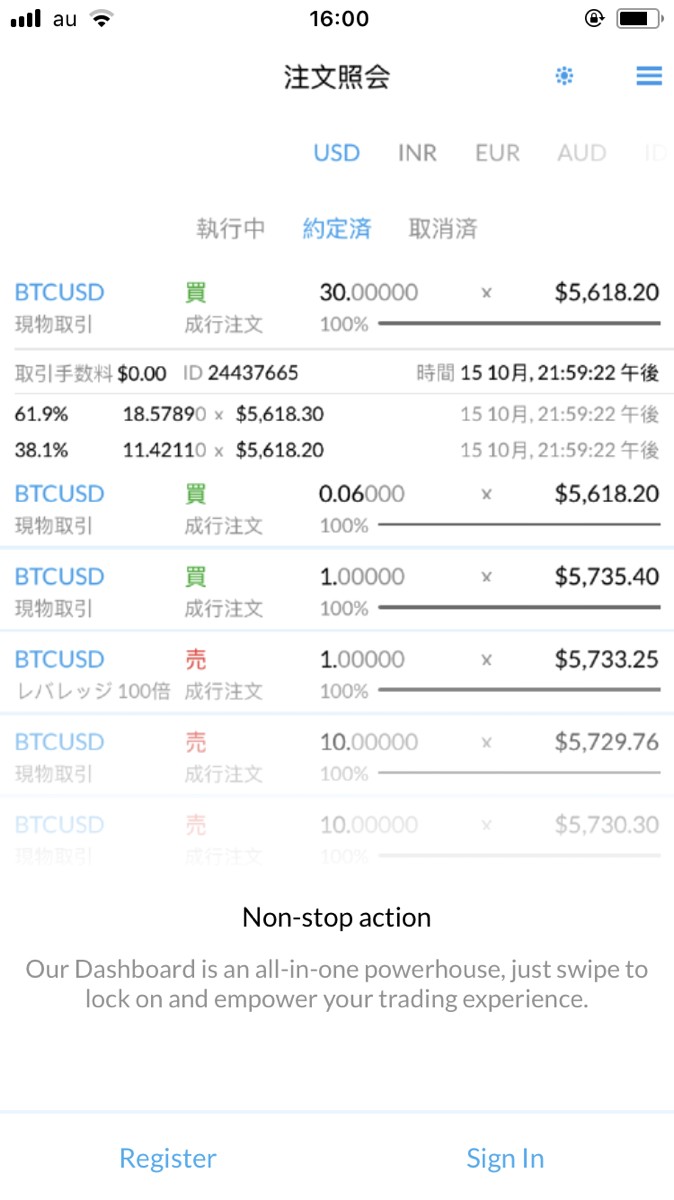
Task: Tap the Register button
Action: (168, 1158)
